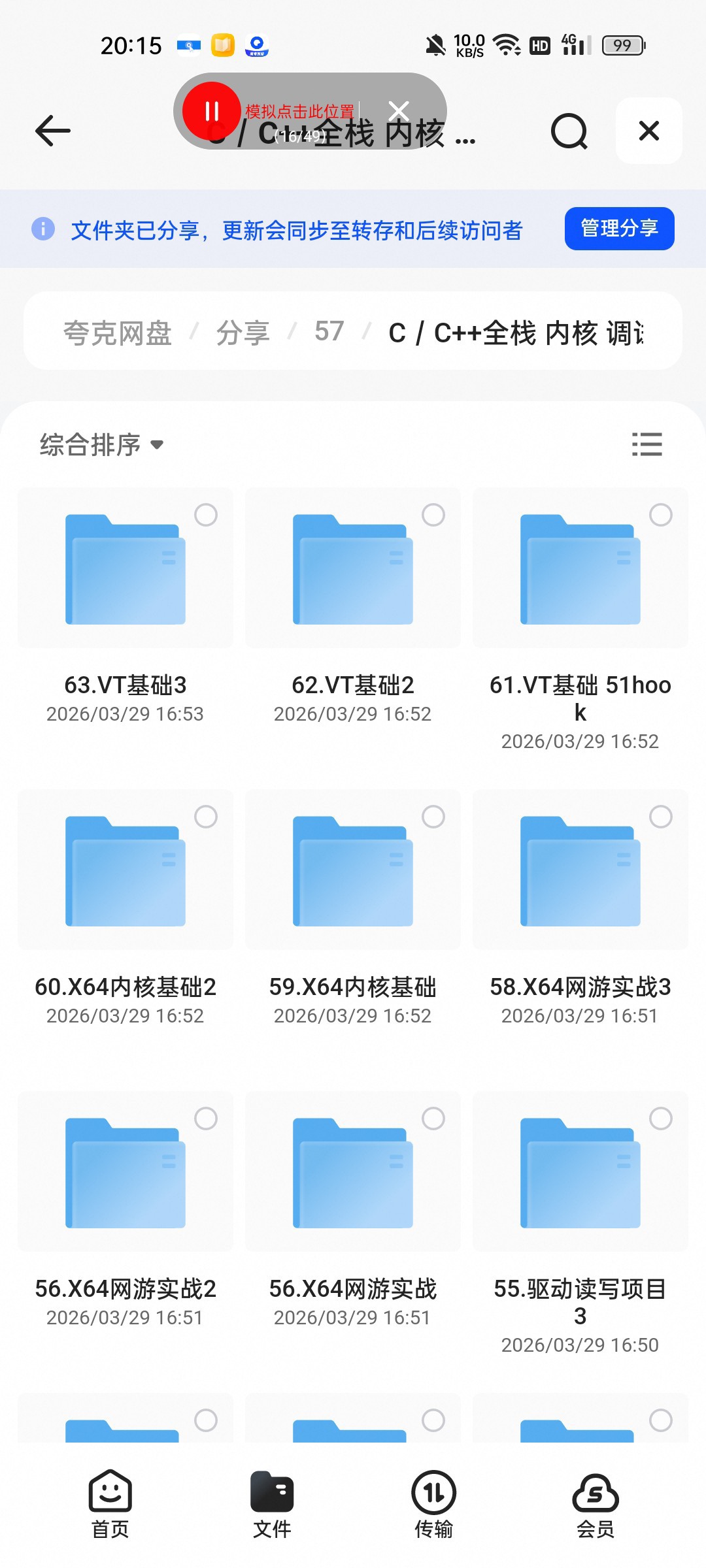706x1568 pixels.
Task: Switch to list view layout
Action: 647,444
